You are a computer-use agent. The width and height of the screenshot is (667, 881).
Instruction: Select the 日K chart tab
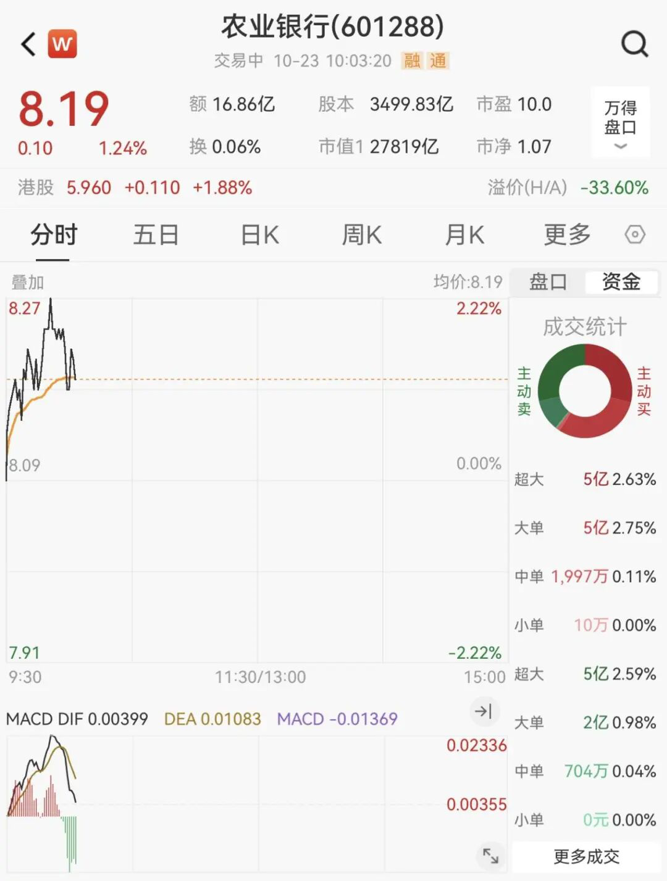[x=259, y=235]
